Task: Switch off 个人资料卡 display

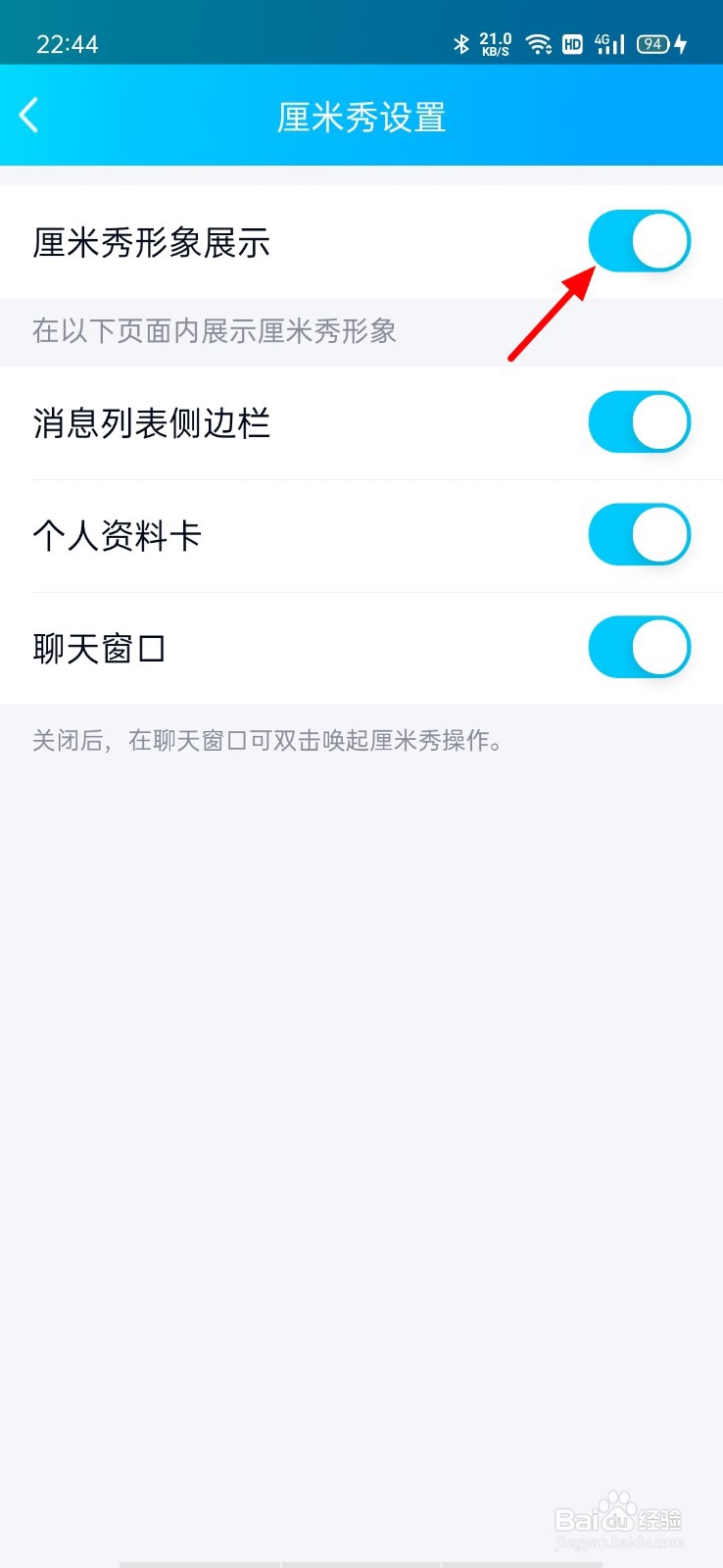Action: point(639,535)
